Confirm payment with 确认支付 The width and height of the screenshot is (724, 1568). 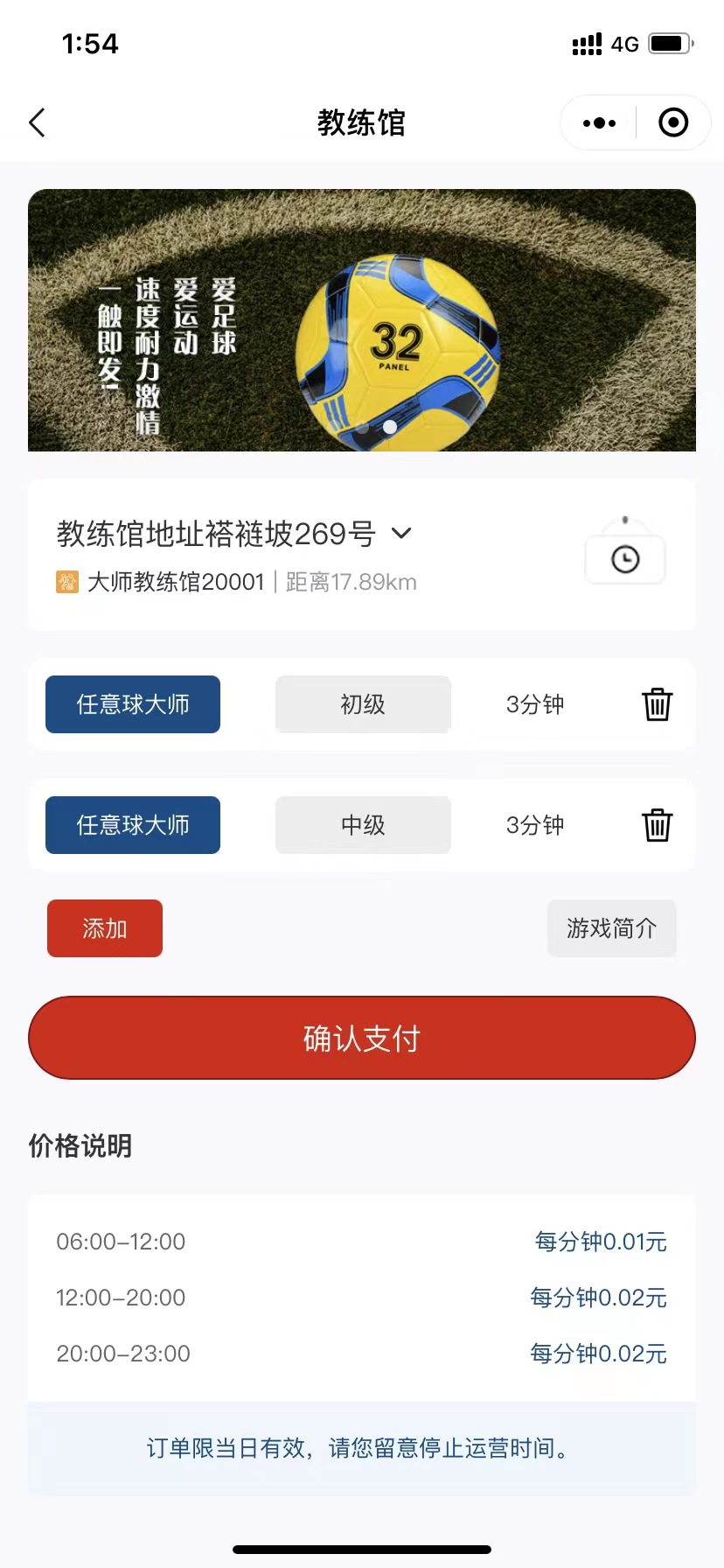coord(362,1038)
